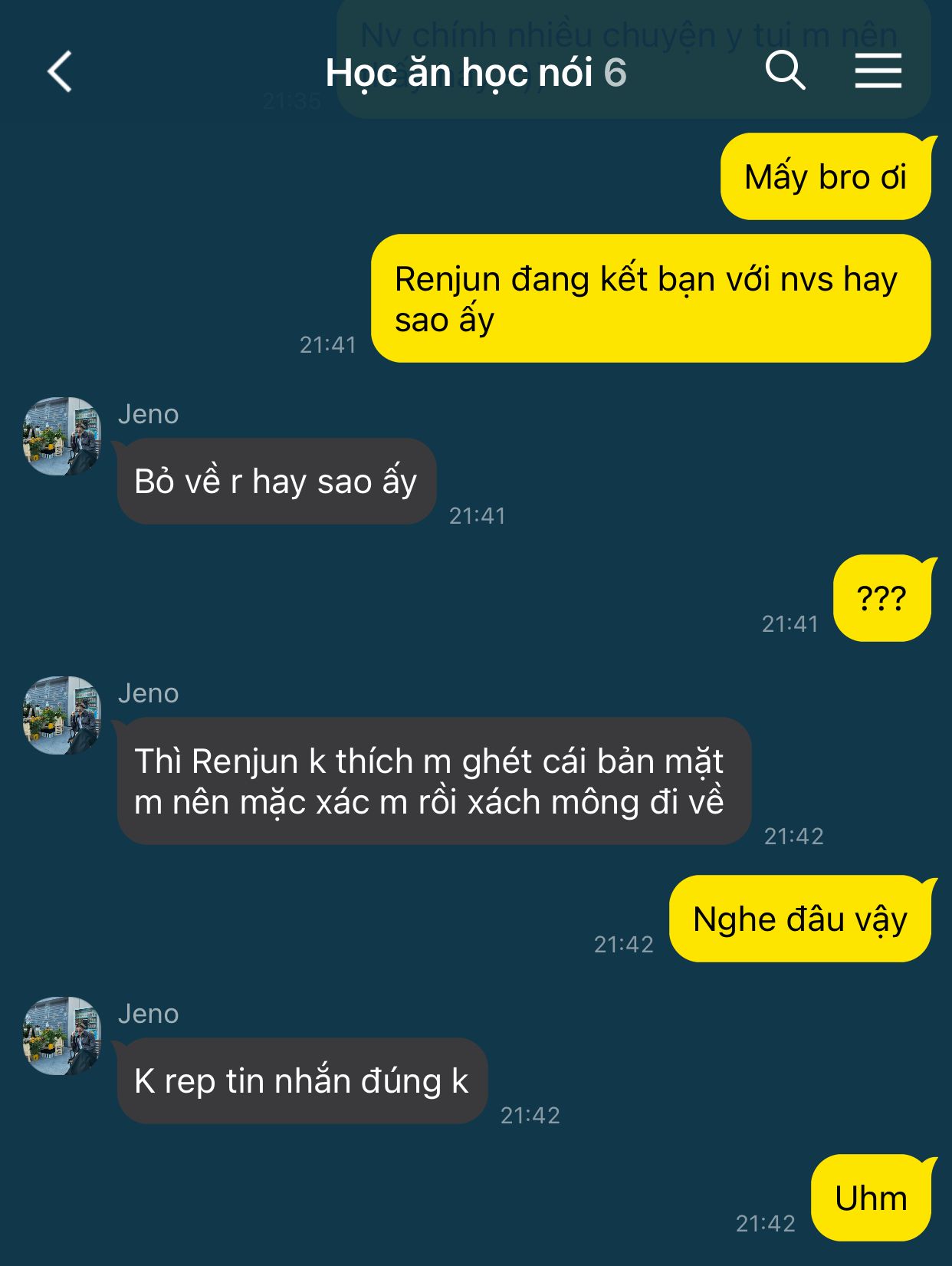Open Jeno's avatar beside "Bỏ về r" message
Screen dimensions: 952x1266
[62, 436]
